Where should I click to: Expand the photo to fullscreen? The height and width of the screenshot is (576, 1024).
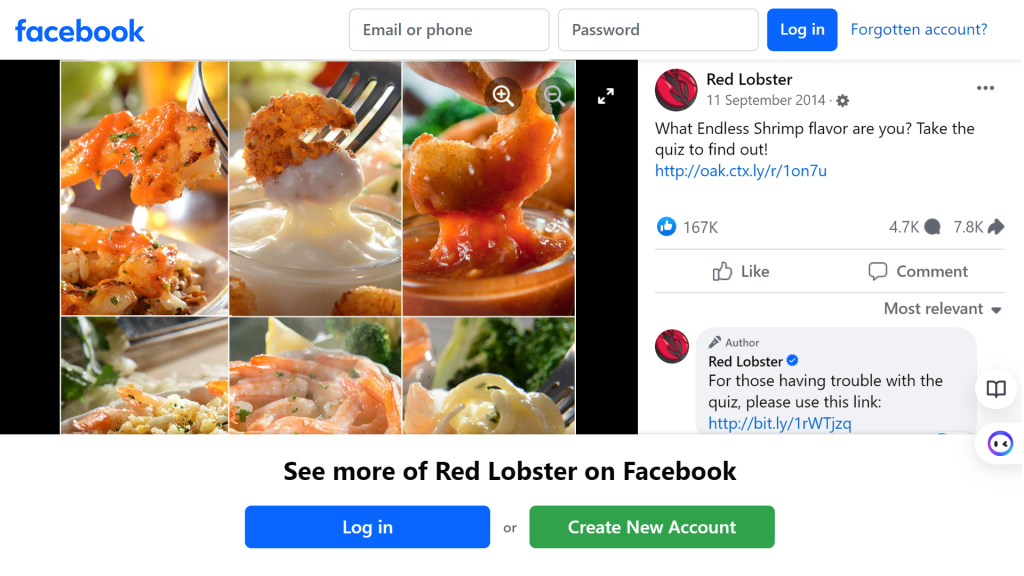coord(605,96)
